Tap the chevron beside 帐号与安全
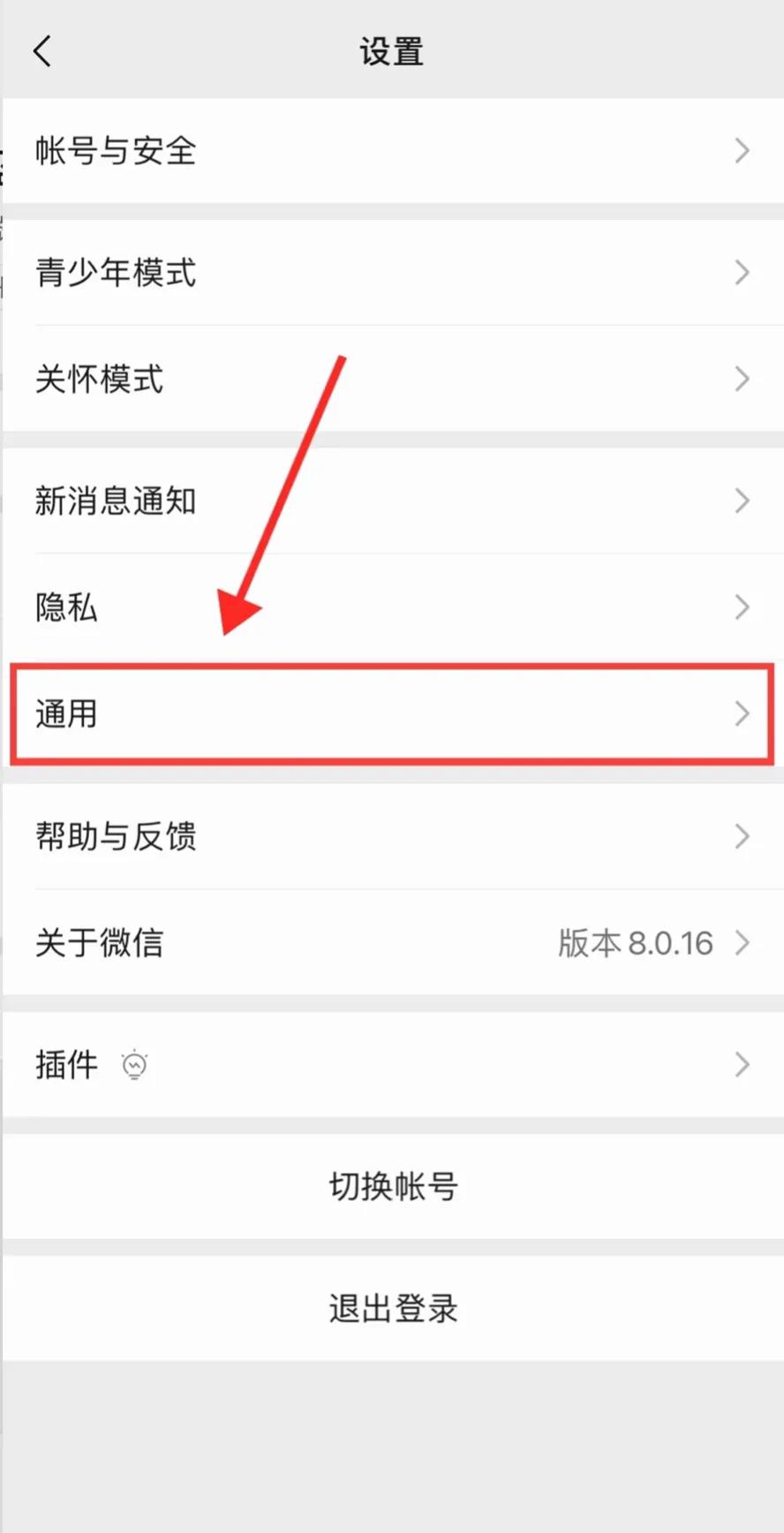This screenshot has height=1533, width=784. 742,151
